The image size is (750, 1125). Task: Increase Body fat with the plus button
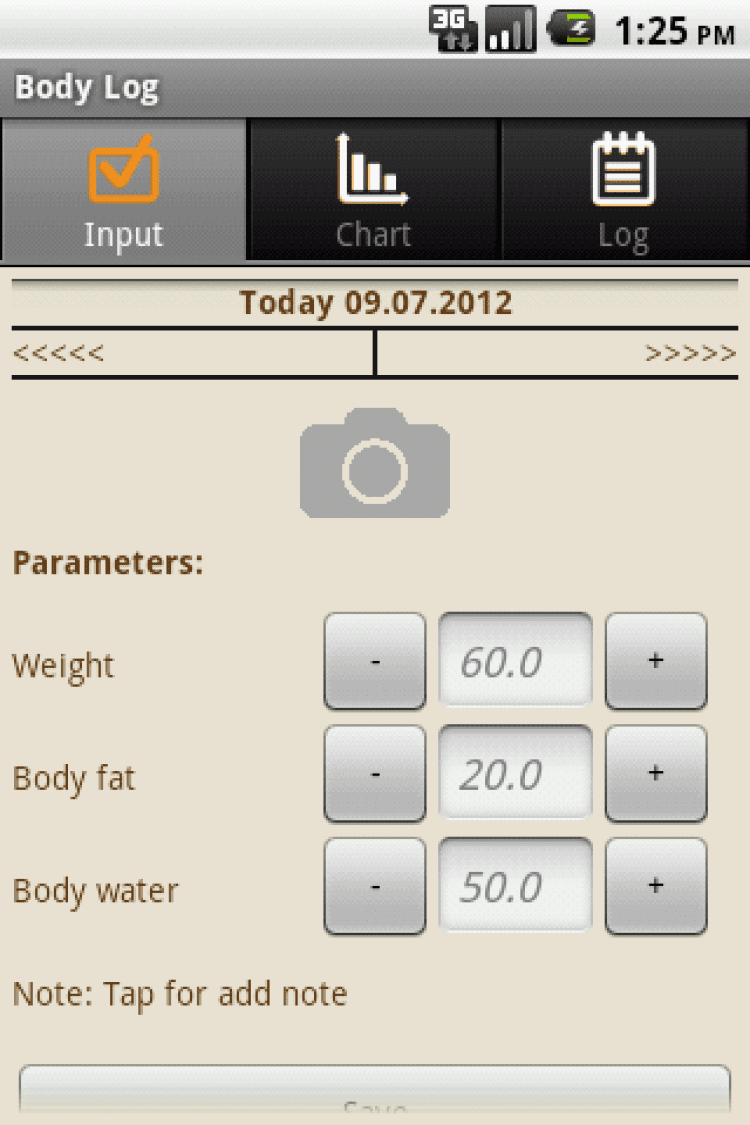coord(656,773)
